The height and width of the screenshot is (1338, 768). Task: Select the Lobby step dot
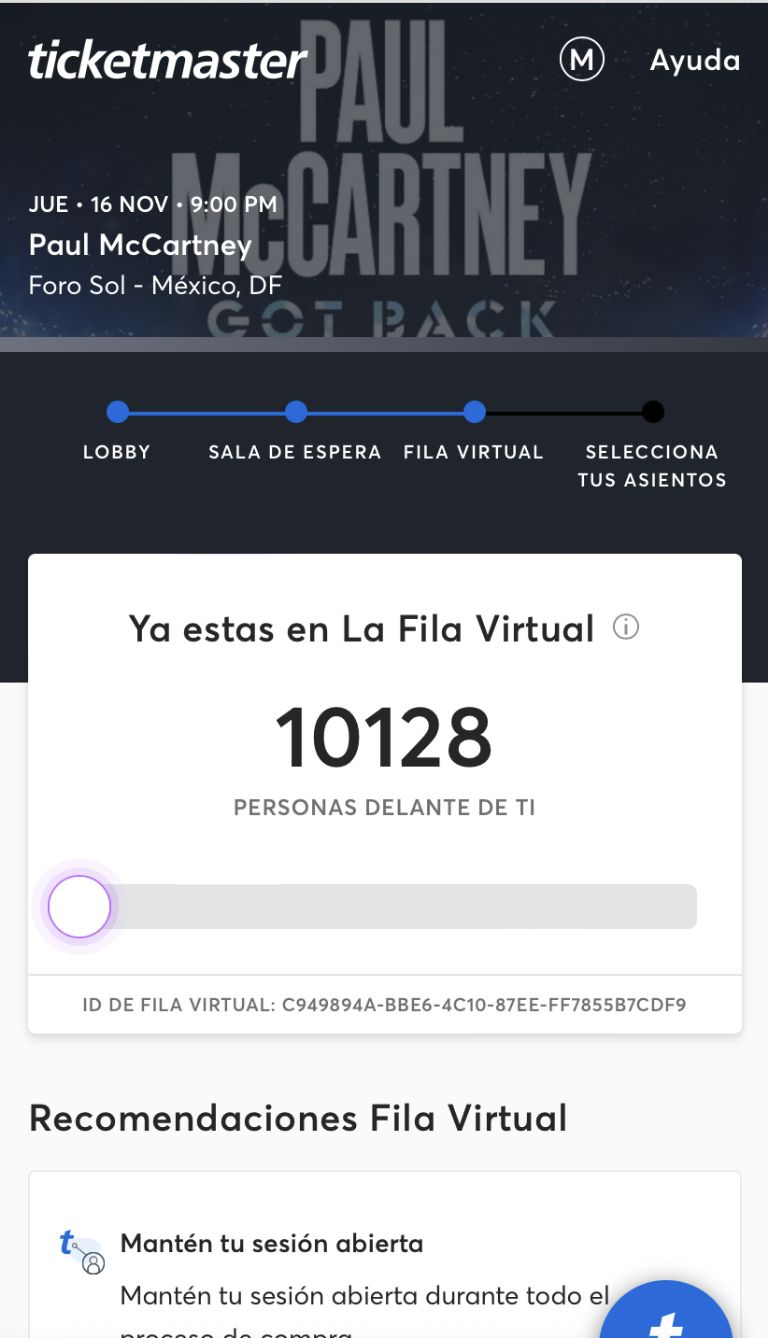(x=117, y=412)
